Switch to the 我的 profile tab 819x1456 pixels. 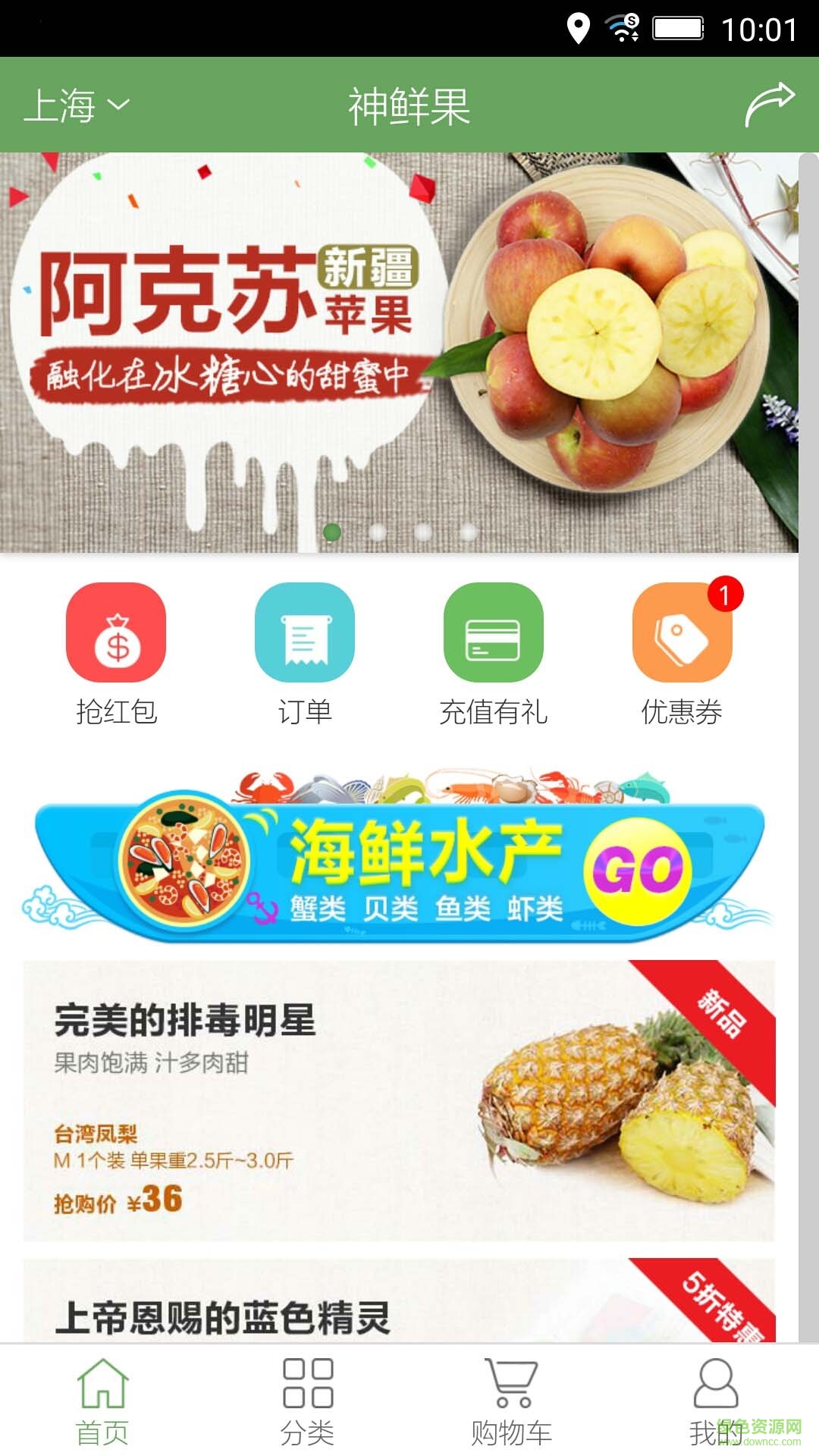tap(715, 1401)
